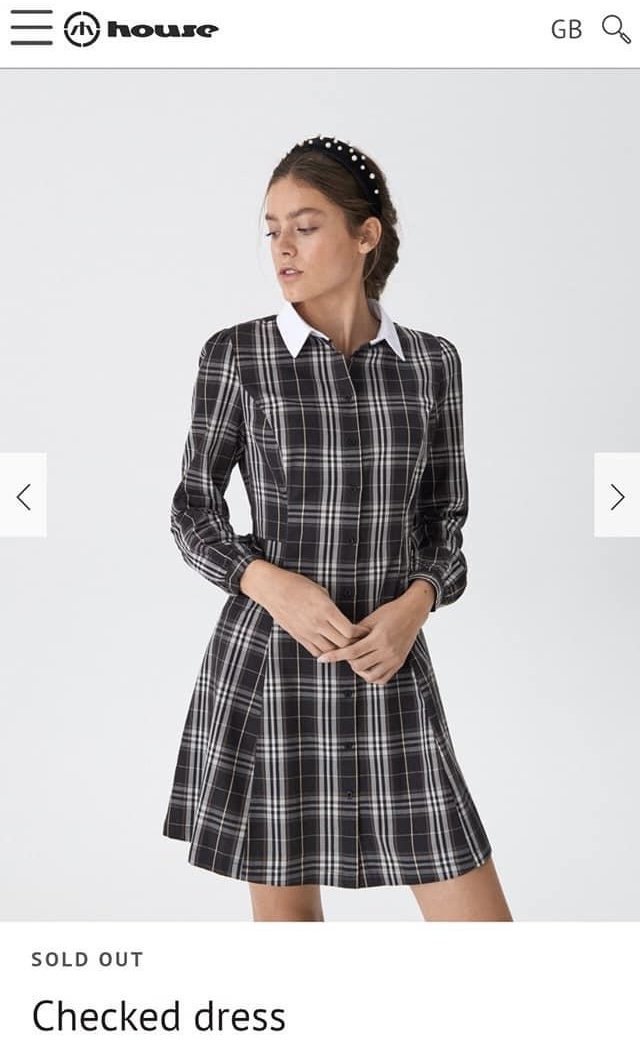Go to the House home page logo

tap(140, 30)
